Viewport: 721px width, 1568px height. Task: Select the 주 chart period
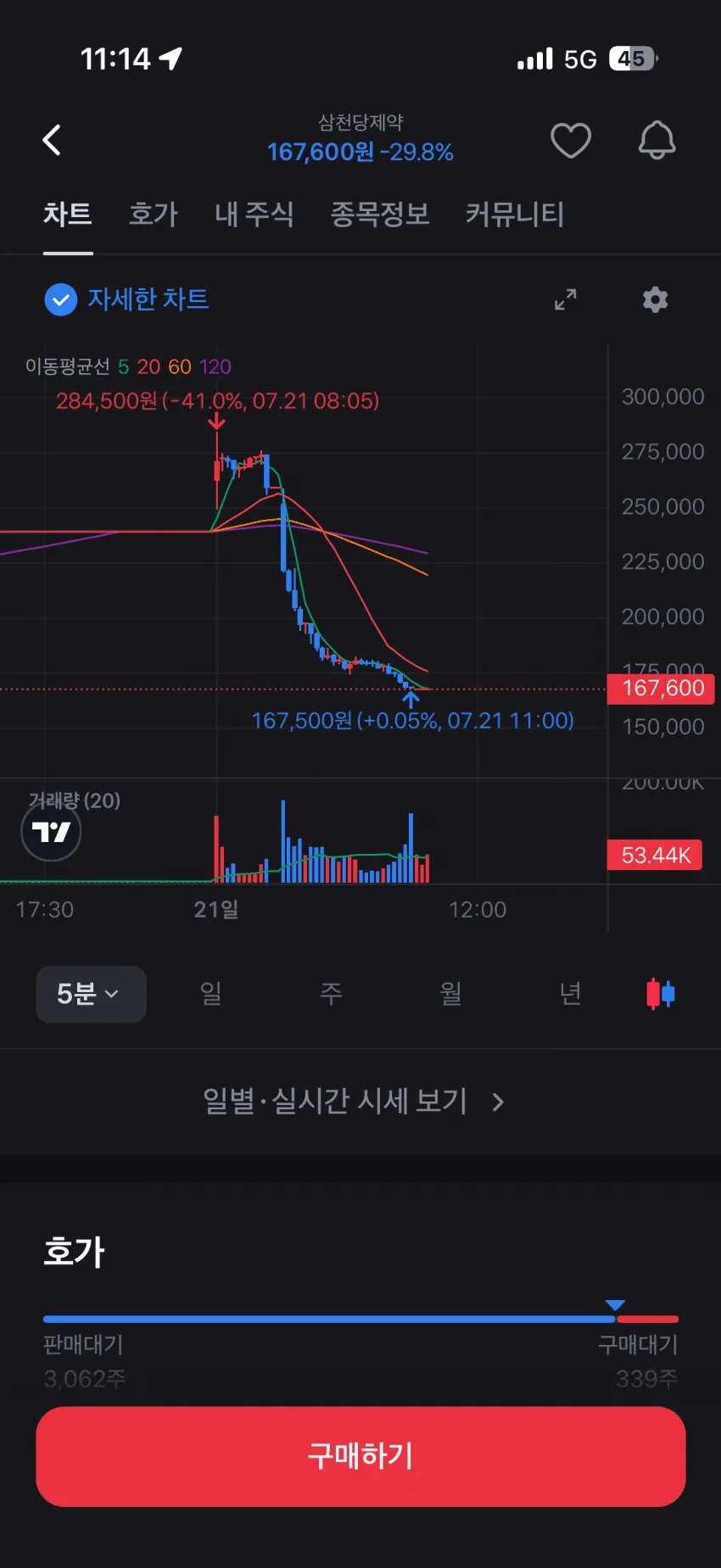coord(331,993)
